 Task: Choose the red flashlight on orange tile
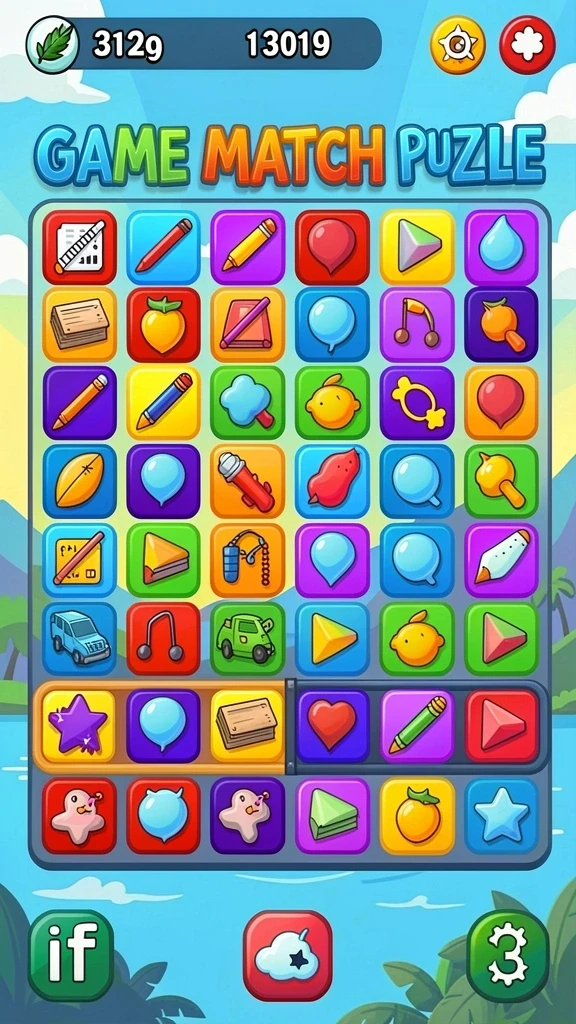click(248, 481)
